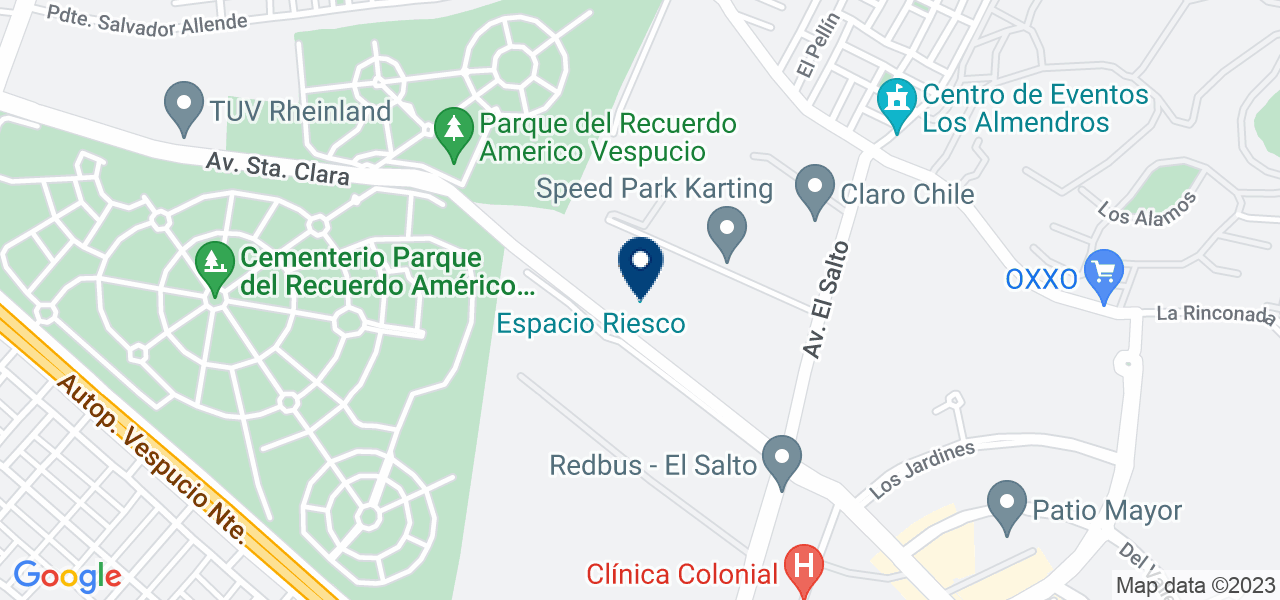This screenshot has height=600, width=1280.
Task: Tap the Parque del Recuerdo Americo Vespucio marker
Action: coord(454,133)
